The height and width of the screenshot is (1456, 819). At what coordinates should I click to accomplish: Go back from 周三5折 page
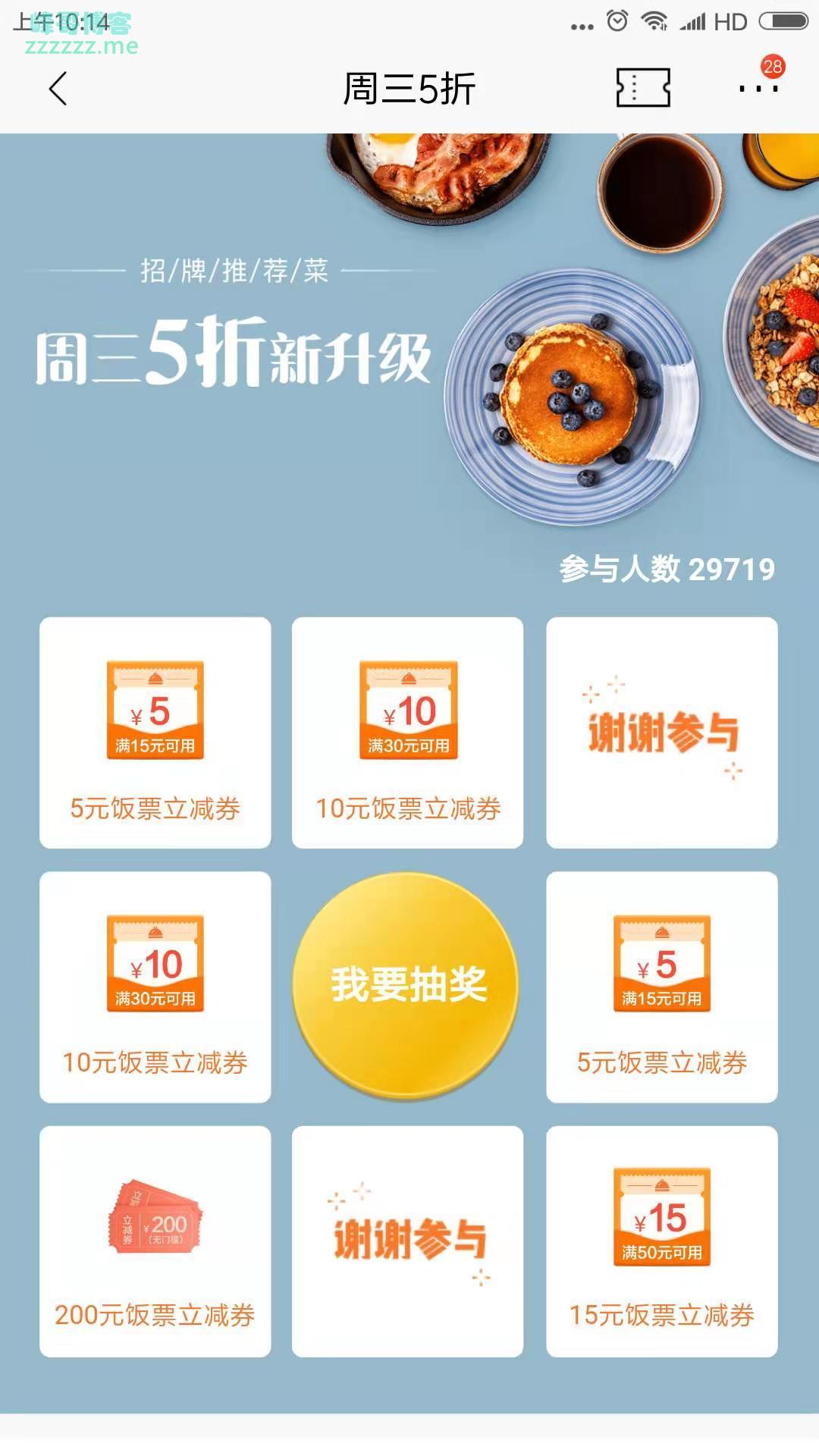coord(58,89)
